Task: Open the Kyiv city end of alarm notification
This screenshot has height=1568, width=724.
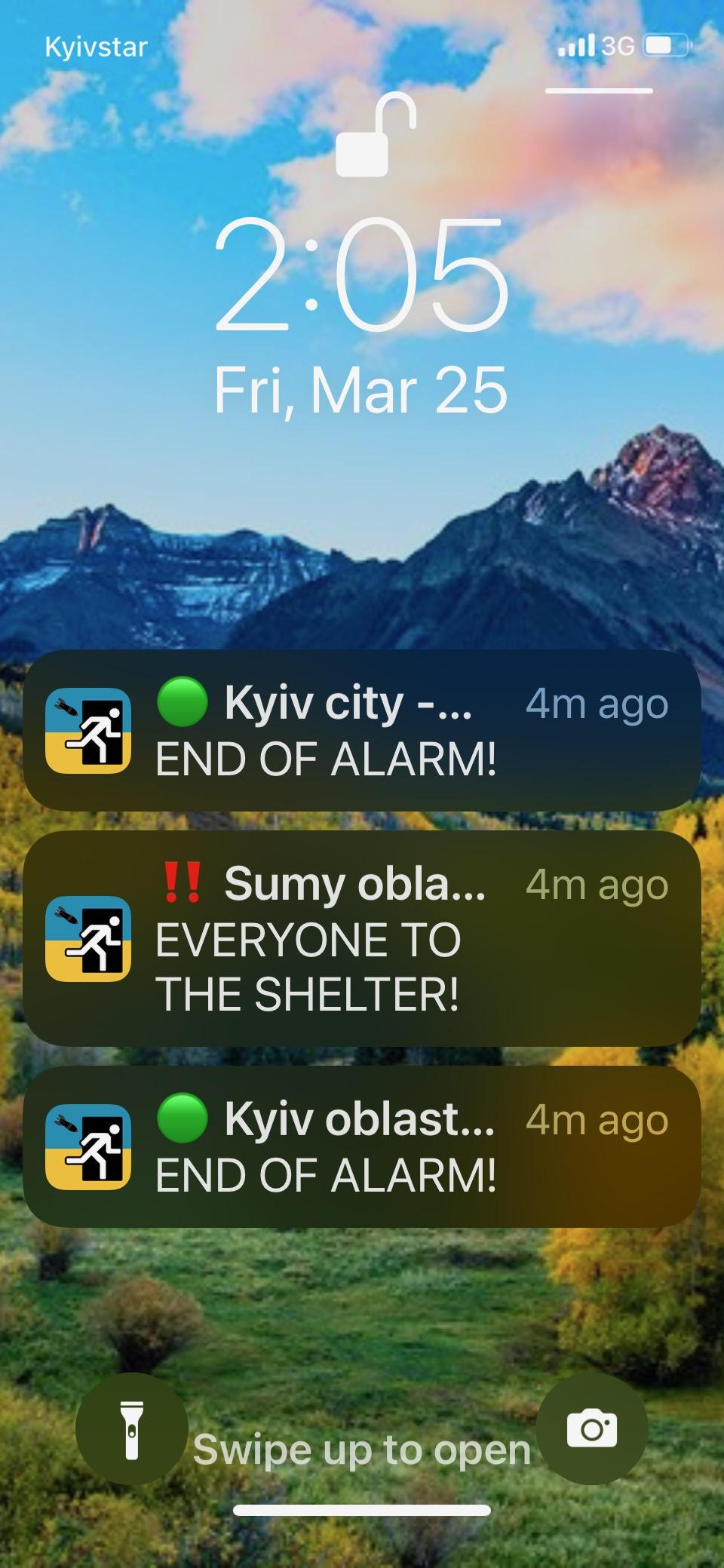Action: [x=362, y=730]
